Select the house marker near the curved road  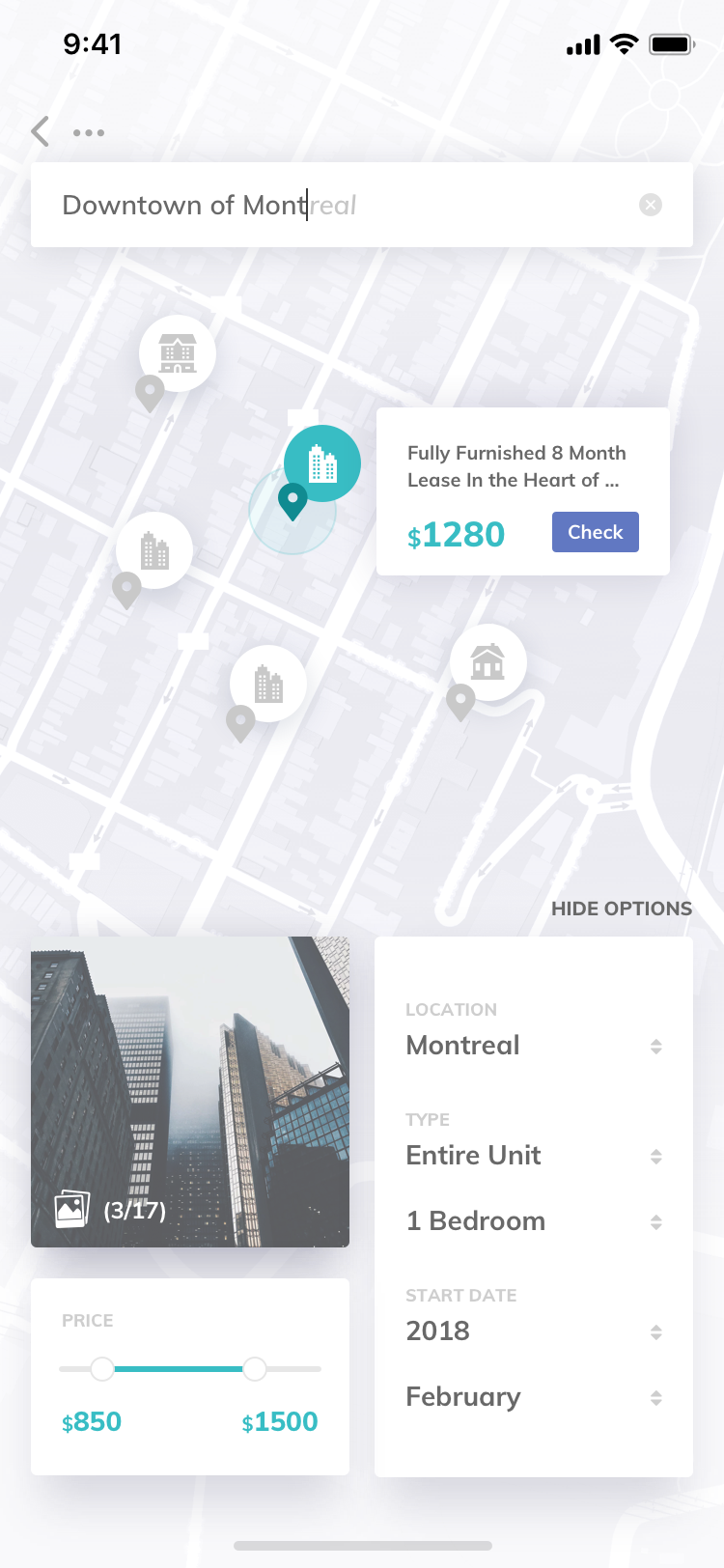pos(488,662)
